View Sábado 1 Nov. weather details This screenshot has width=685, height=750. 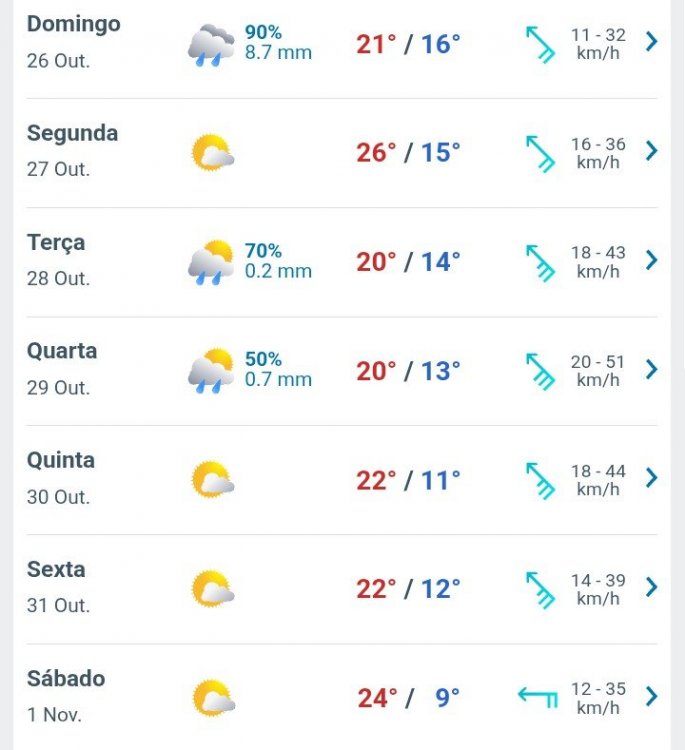point(651,696)
